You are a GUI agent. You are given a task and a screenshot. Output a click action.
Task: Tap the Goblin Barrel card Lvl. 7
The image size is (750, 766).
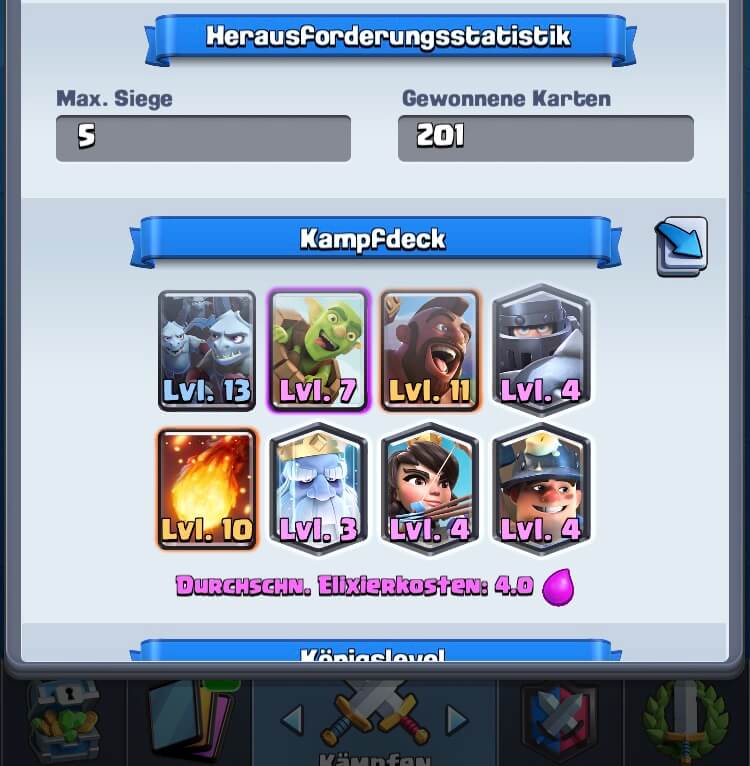(318, 350)
